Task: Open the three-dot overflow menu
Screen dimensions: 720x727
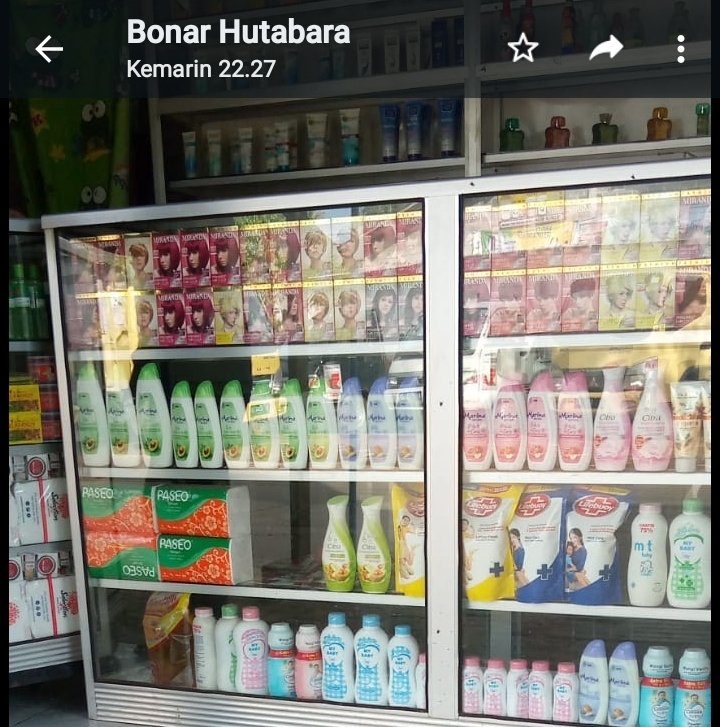Action: click(x=680, y=48)
